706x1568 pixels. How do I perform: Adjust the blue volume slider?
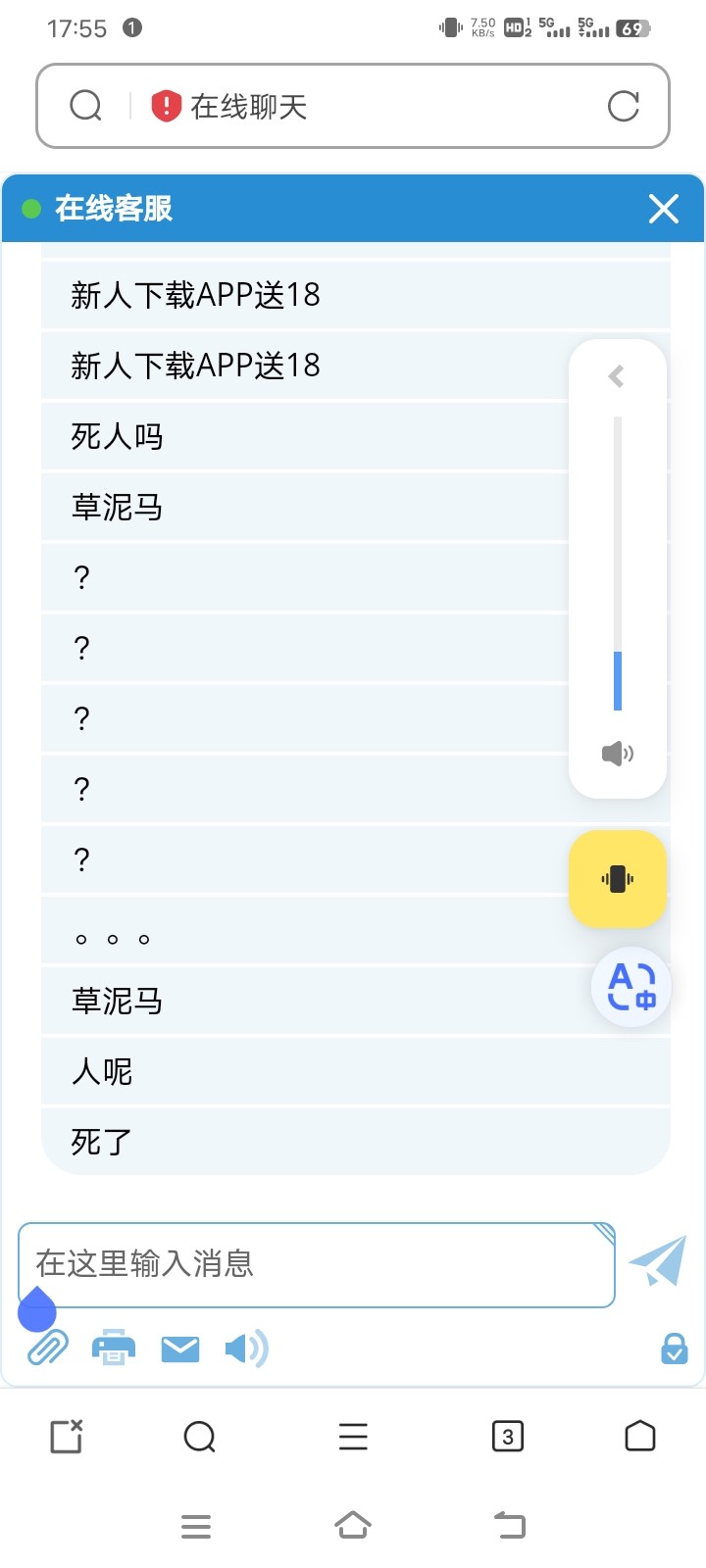[x=617, y=676]
